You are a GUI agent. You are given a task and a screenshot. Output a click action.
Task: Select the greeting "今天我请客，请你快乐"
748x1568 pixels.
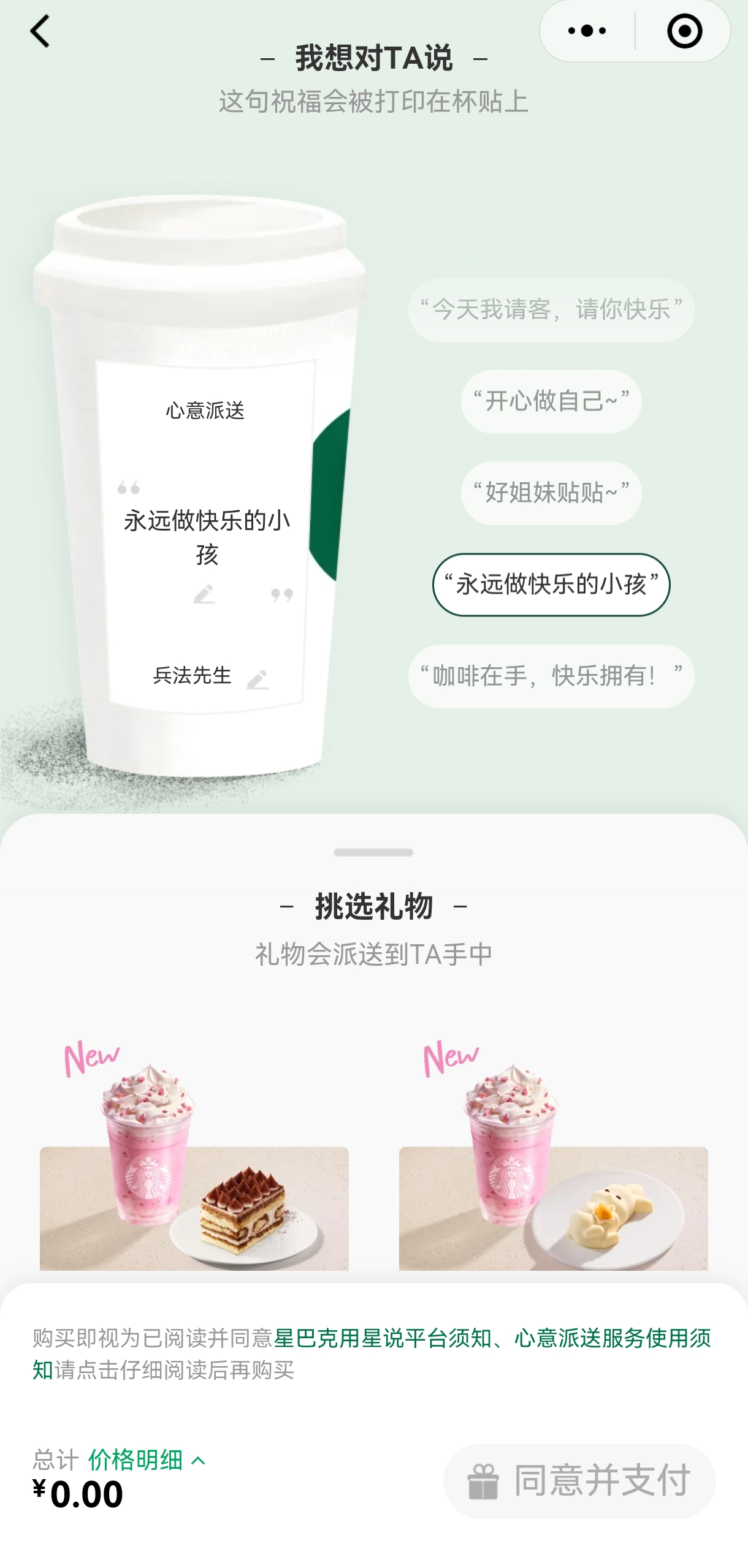551,310
